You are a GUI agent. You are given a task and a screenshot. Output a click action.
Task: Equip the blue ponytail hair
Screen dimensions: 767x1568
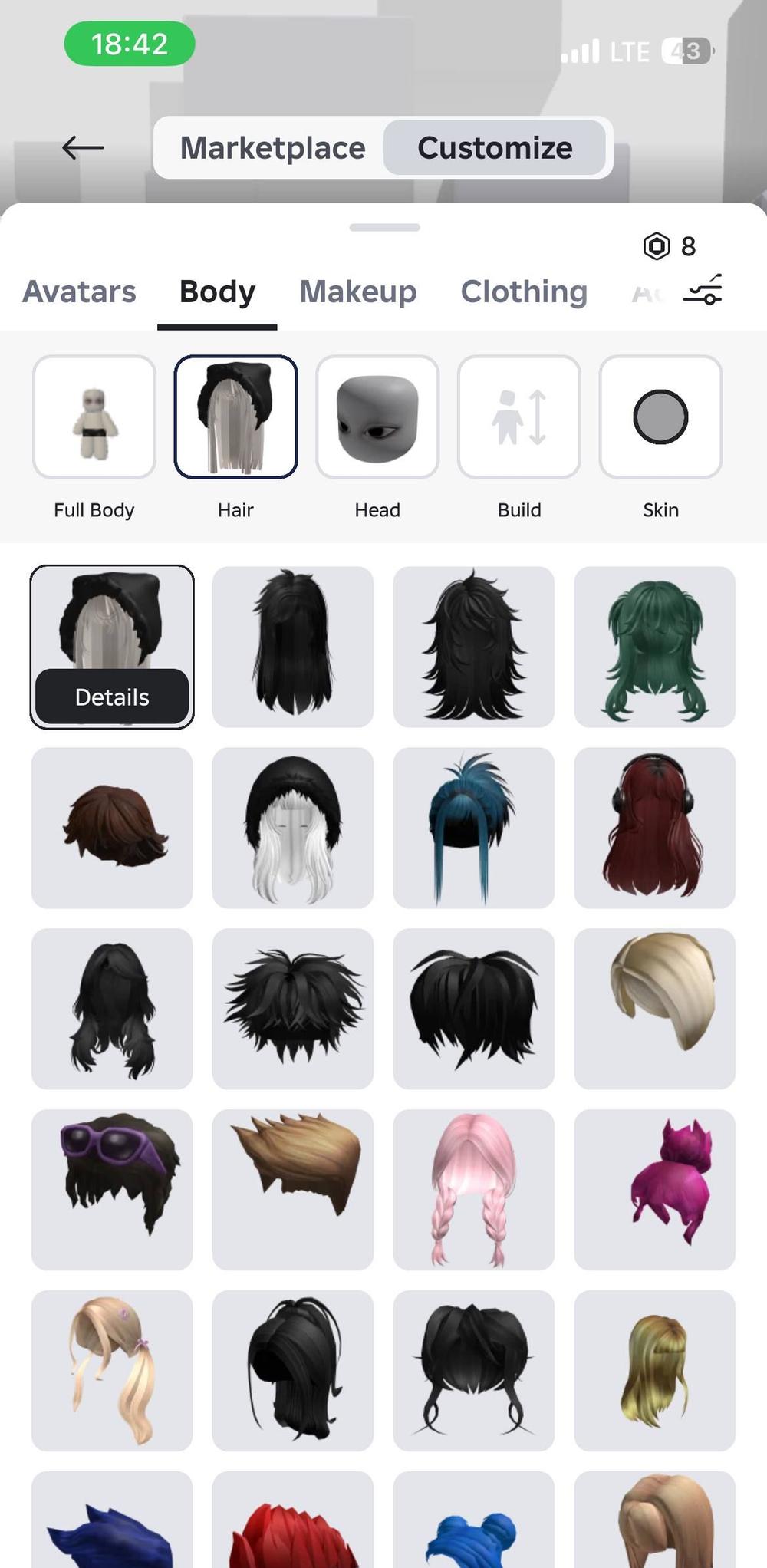pos(473,828)
